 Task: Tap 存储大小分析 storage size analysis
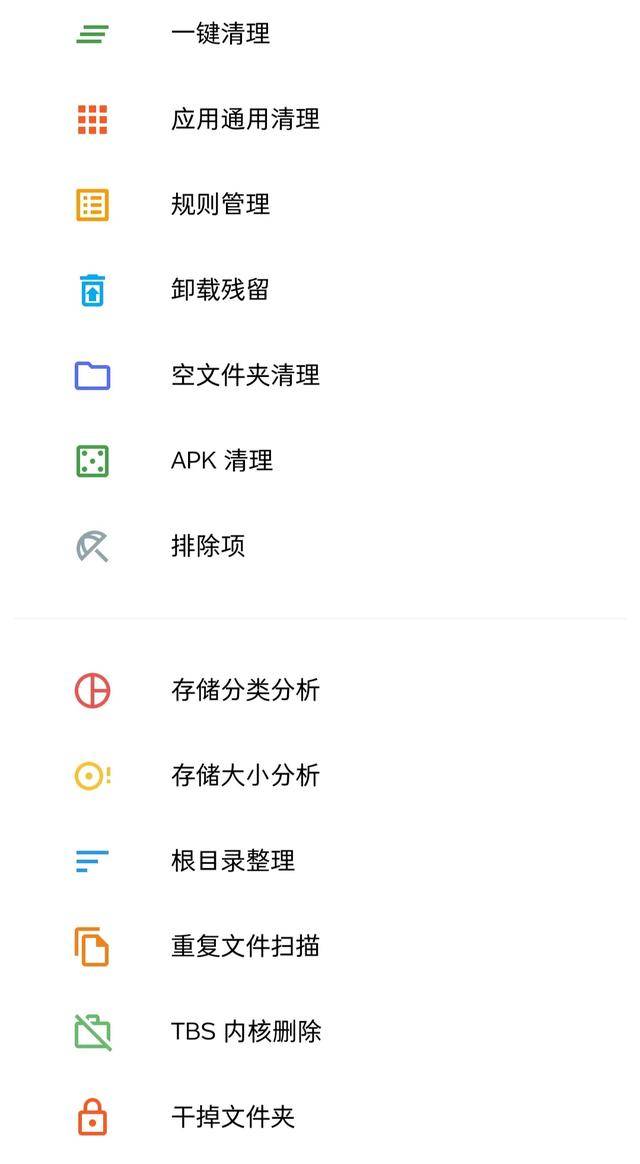click(x=245, y=776)
